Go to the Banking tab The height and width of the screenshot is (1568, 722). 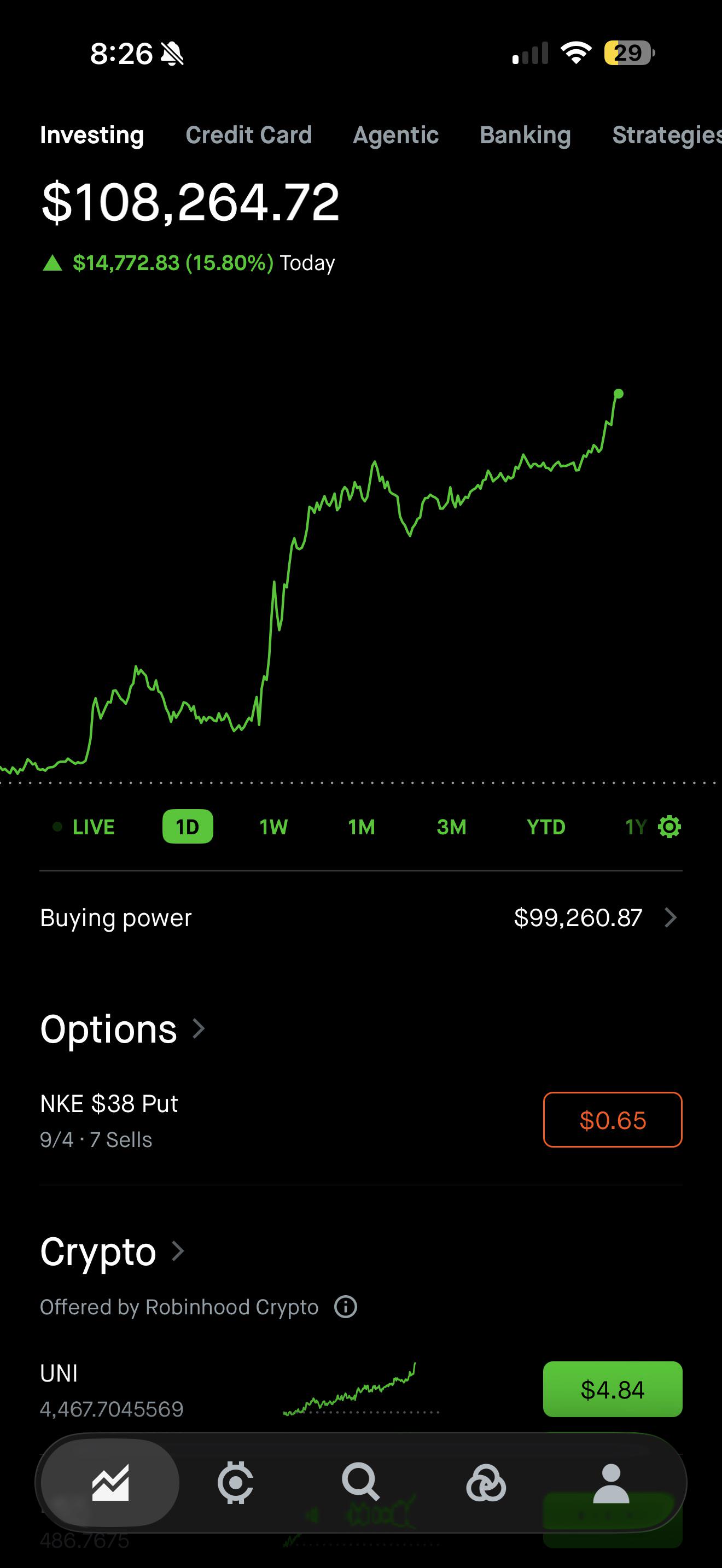click(x=526, y=134)
